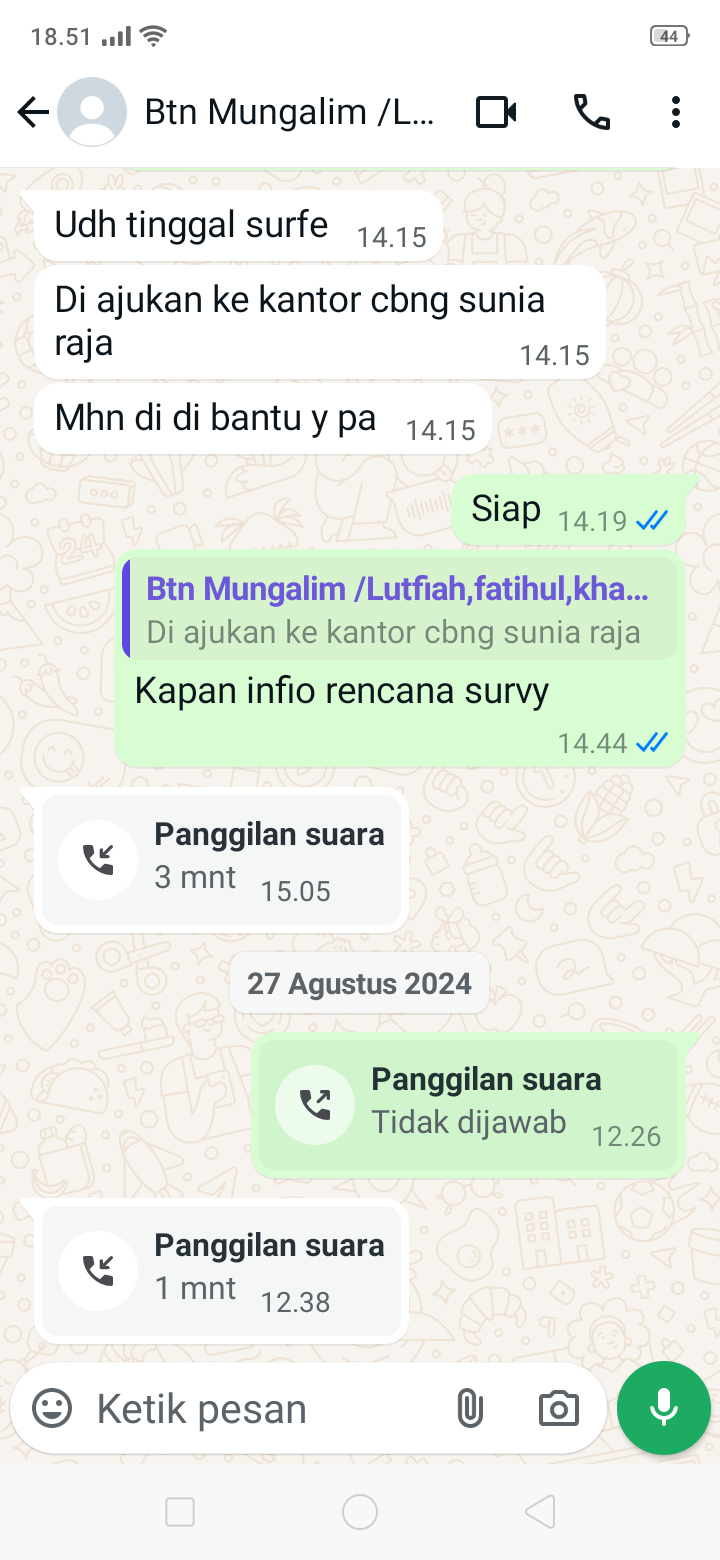The image size is (720, 1560).
Task: Open the 1 mnt incoming voice call entry
Action: click(222, 1270)
